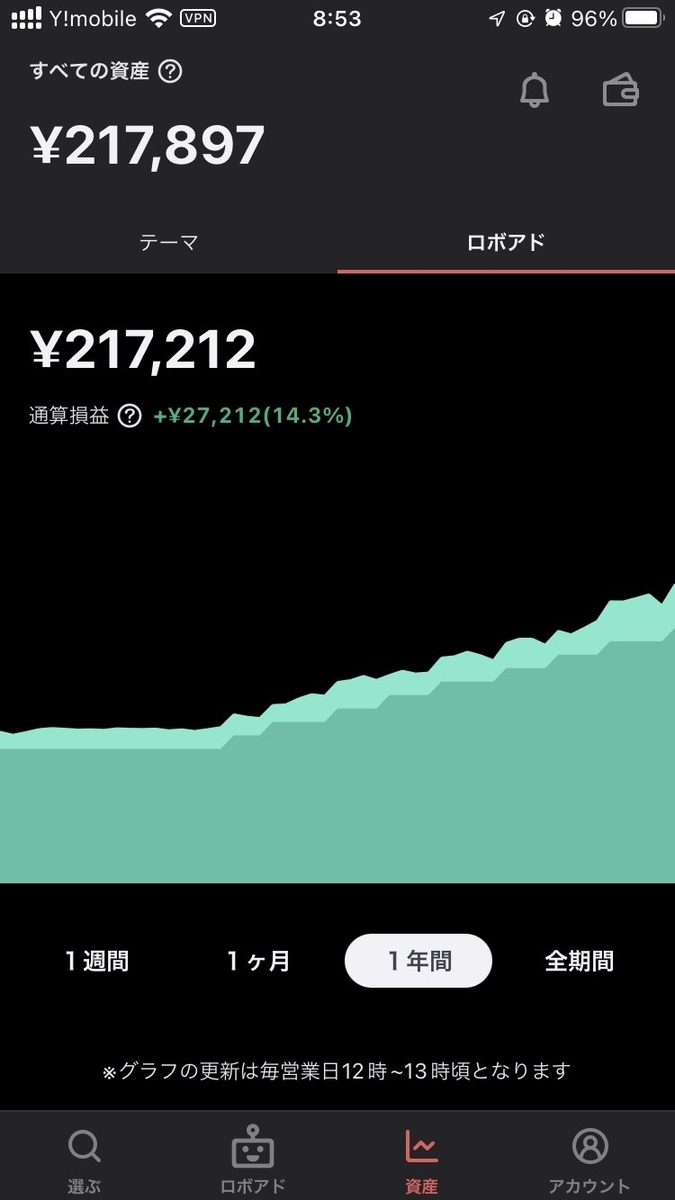Select the 1年間 chart period
The width and height of the screenshot is (675, 1200).
point(418,962)
